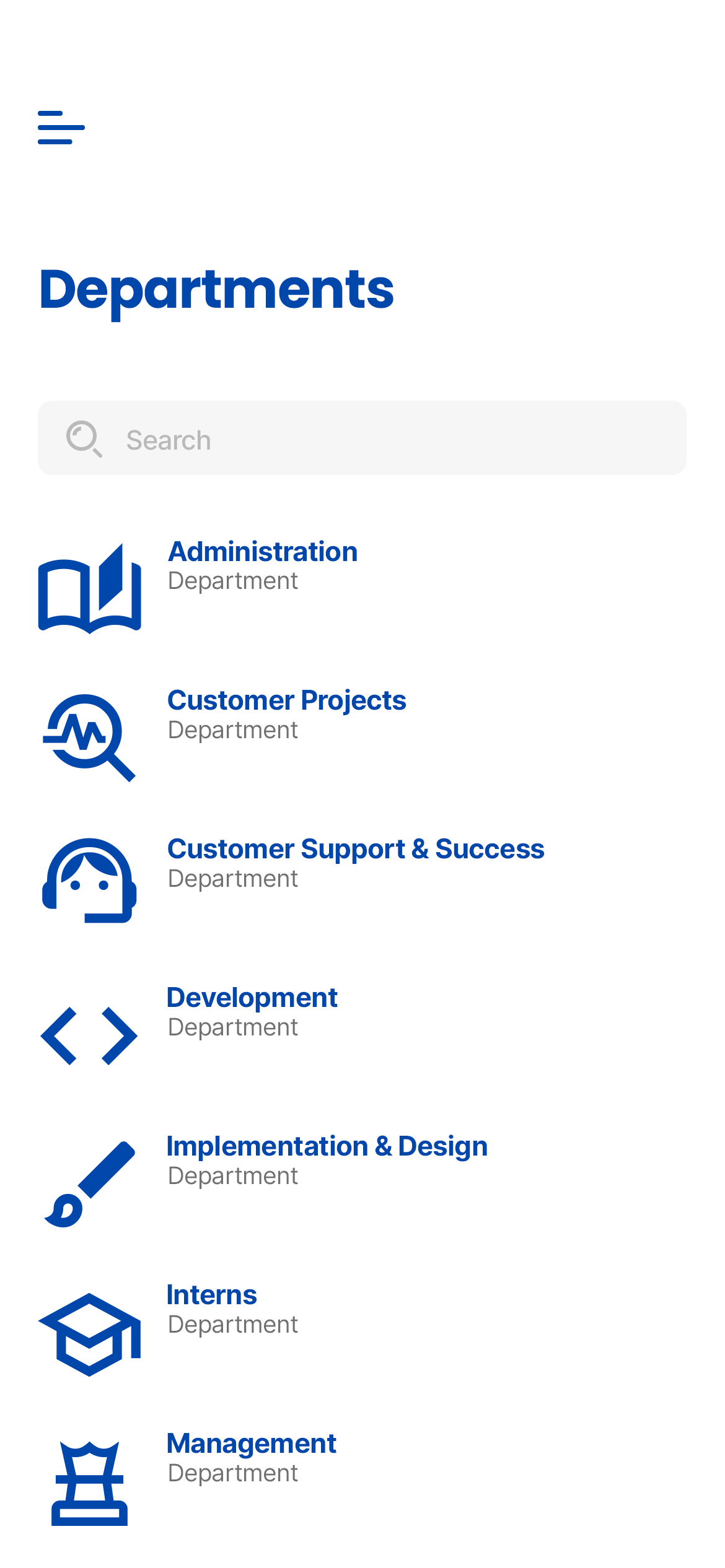Image resolution: width=725 pixels, height=1568 pixels.
Task: Select the Customer Projects department
Action: coord(286,713)
